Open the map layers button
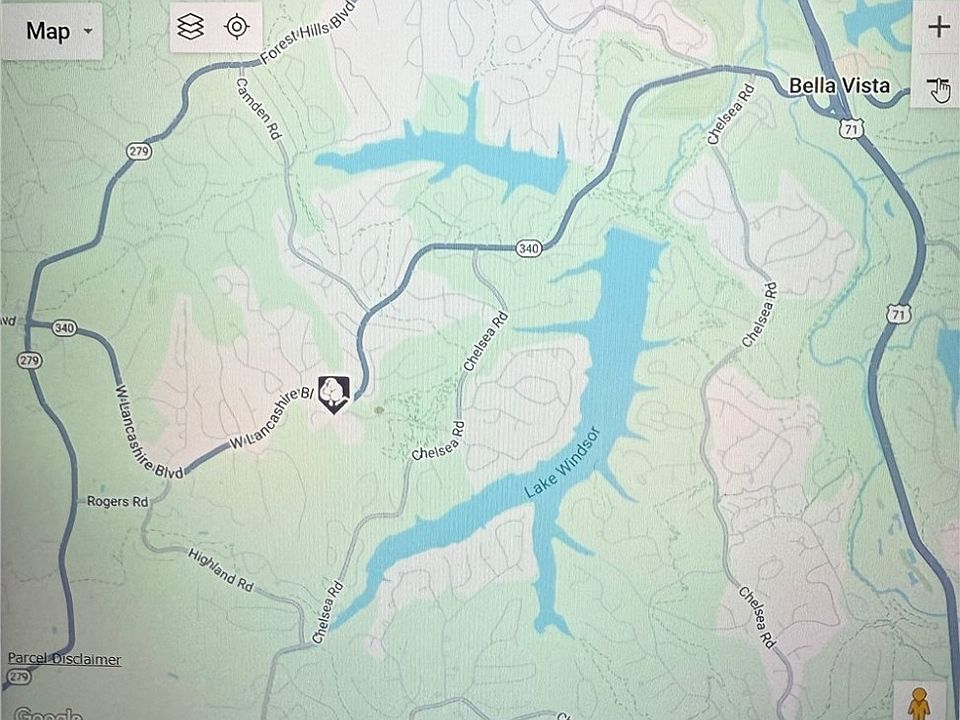This screenshot has height=720, width=960. pos(190,27)
